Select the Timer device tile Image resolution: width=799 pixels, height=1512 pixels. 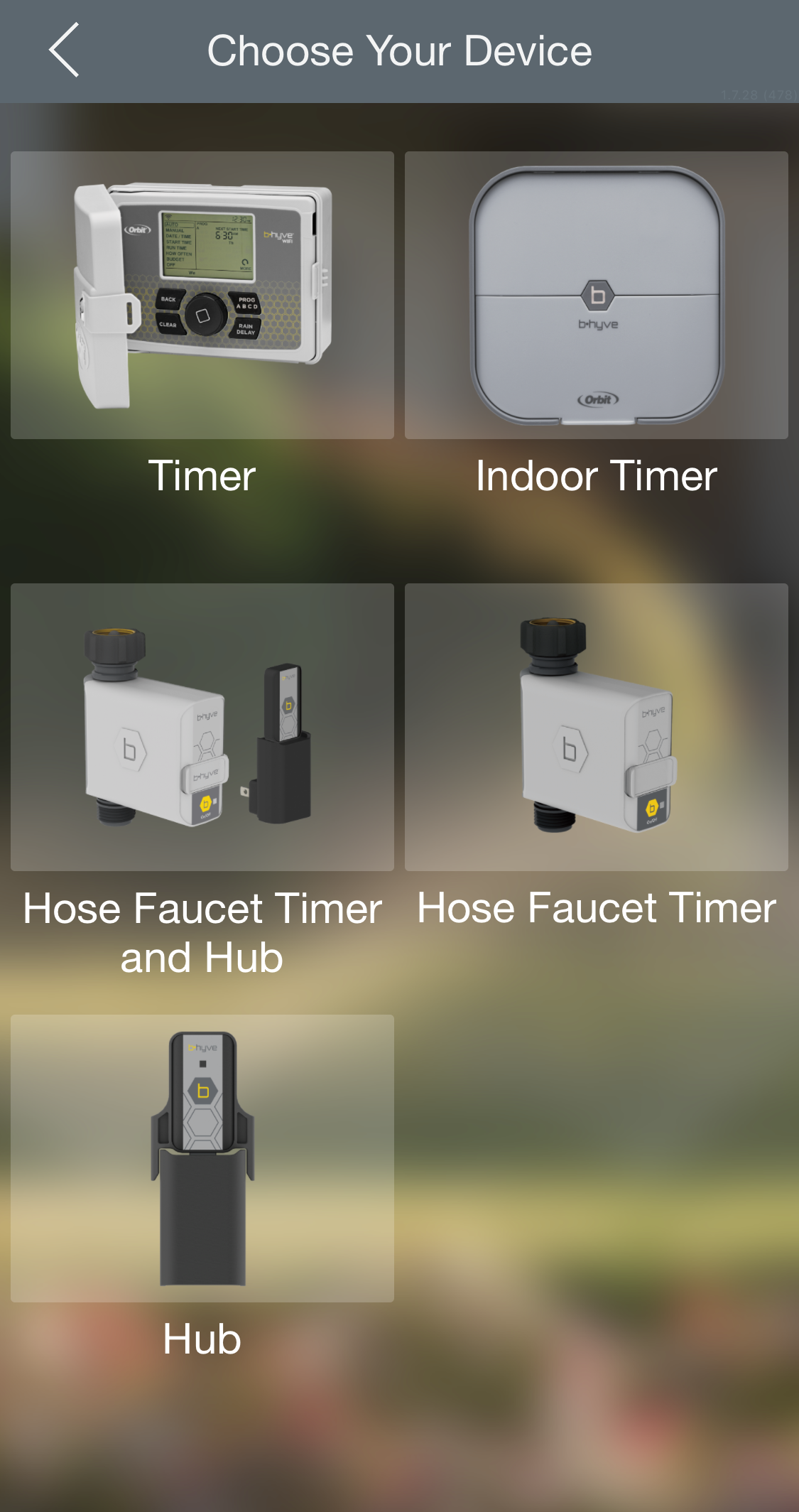(x=202, y=296)
